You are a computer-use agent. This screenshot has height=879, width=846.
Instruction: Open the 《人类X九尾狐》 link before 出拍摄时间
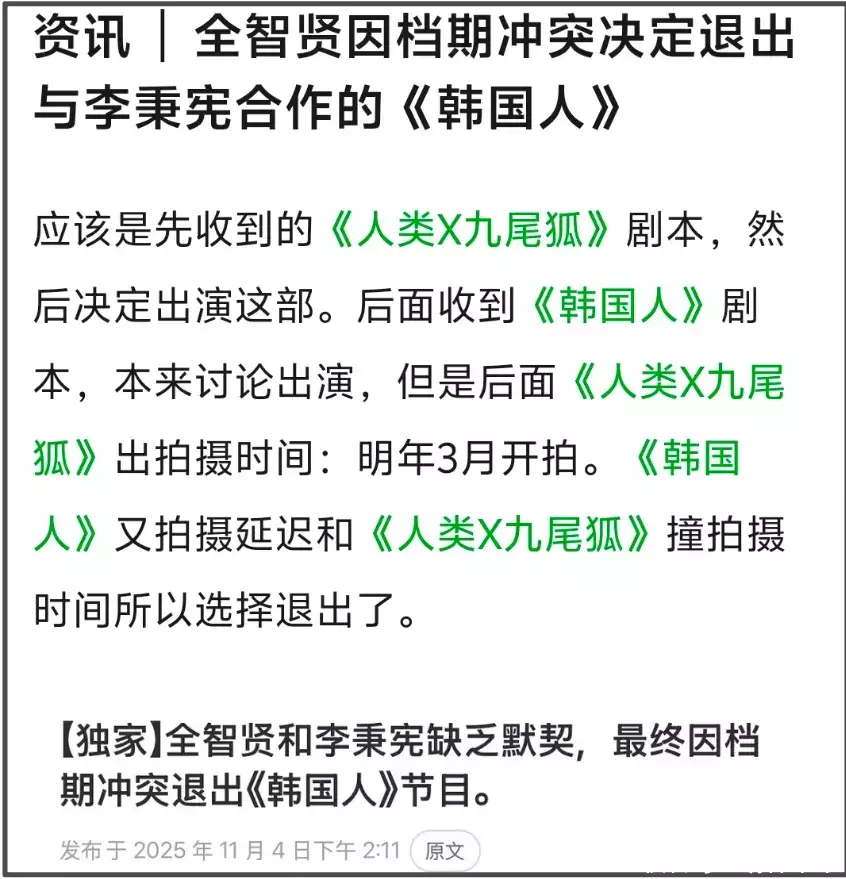[678, 383]
